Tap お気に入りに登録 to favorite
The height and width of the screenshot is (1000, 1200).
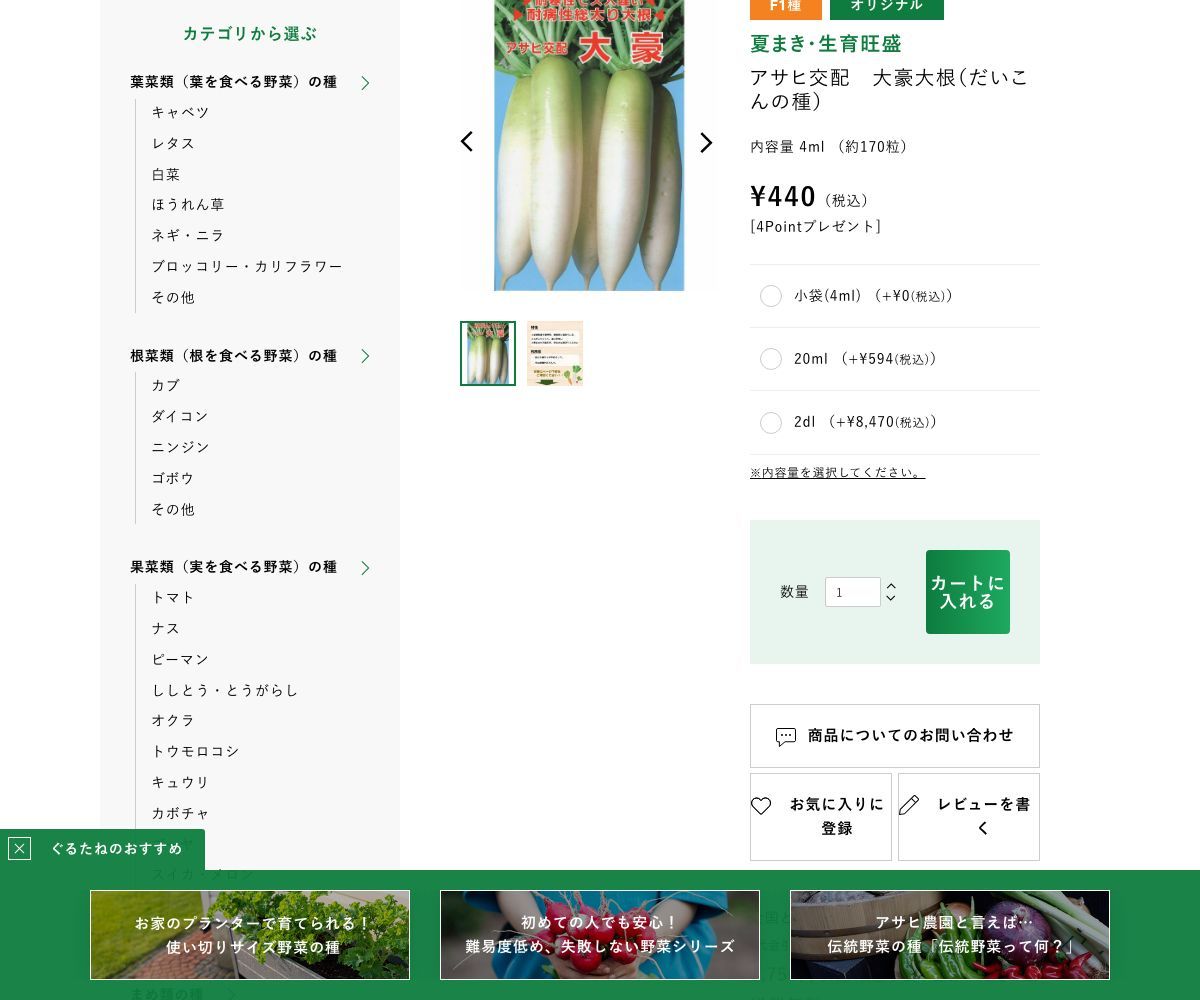(x=821, y=817)
